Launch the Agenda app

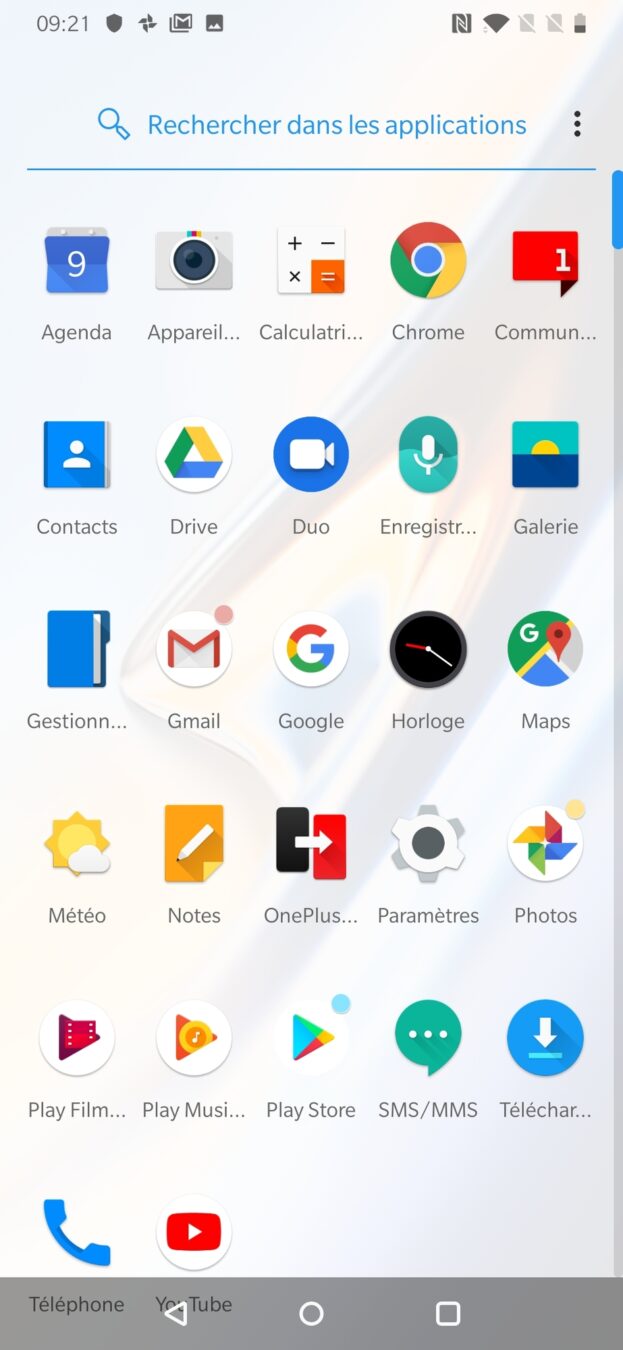click(77, 262)
